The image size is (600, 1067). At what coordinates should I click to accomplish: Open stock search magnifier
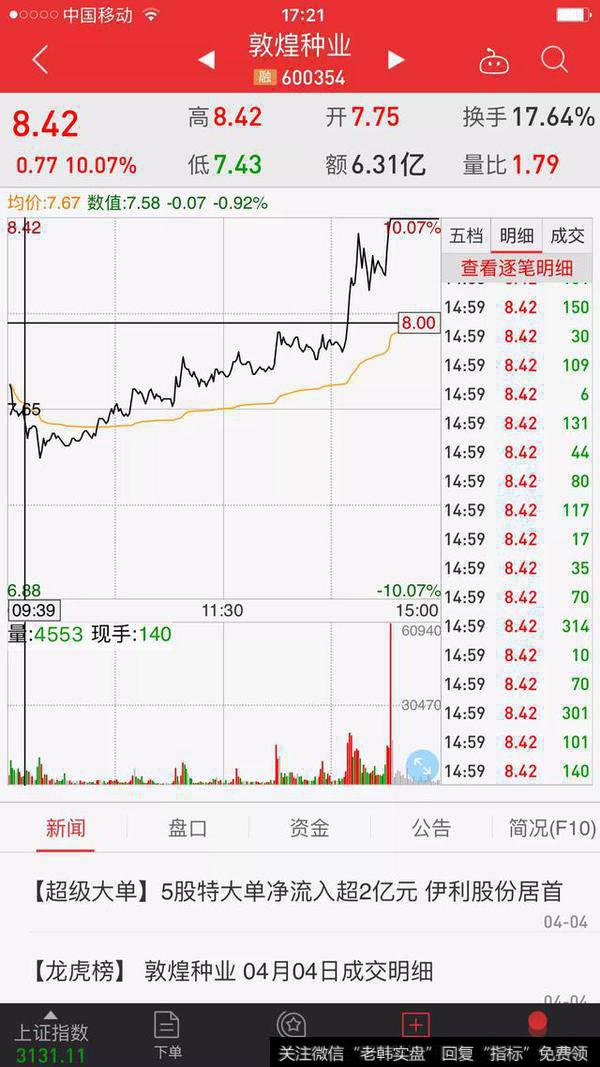pos(554,60)
